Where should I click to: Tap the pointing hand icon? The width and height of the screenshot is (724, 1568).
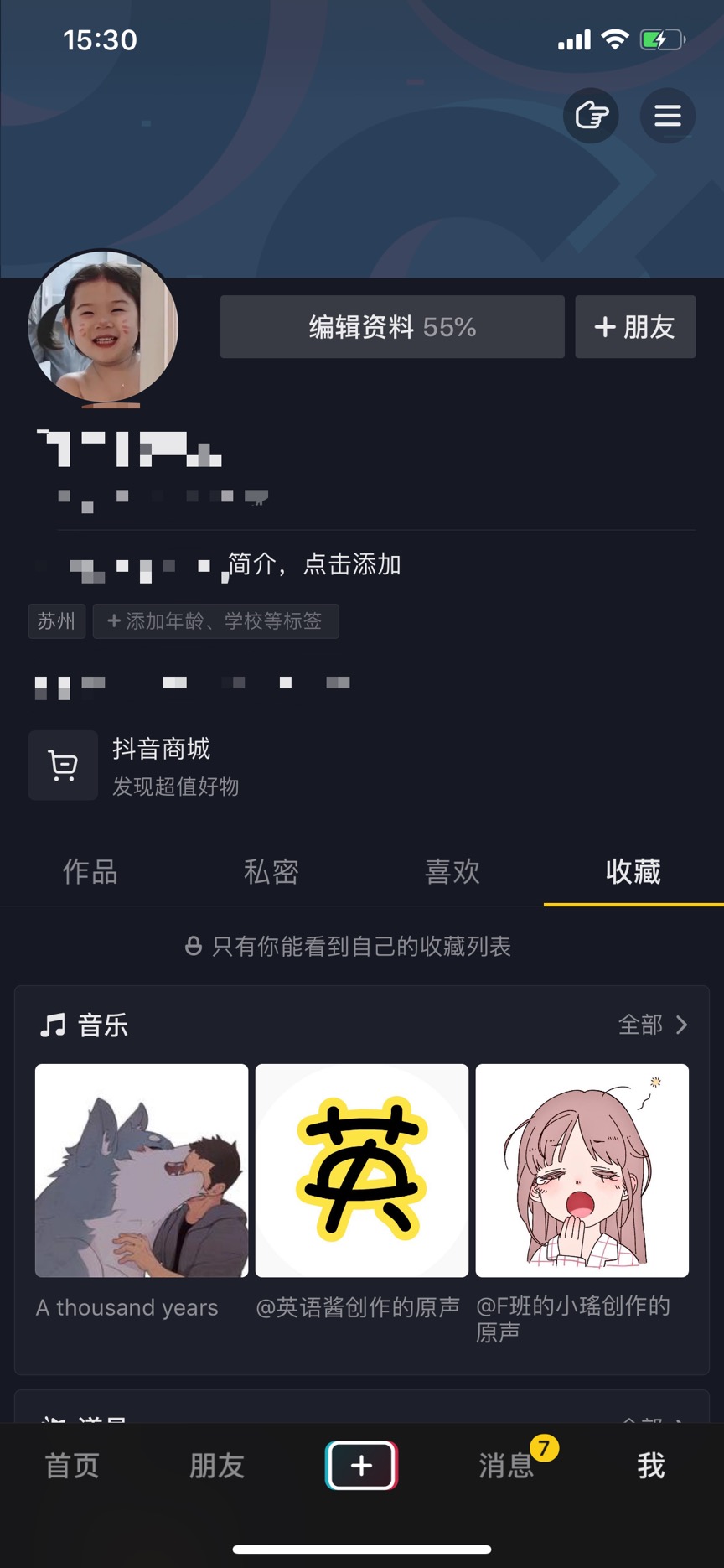pyautogui.click(x=592, y=115)
